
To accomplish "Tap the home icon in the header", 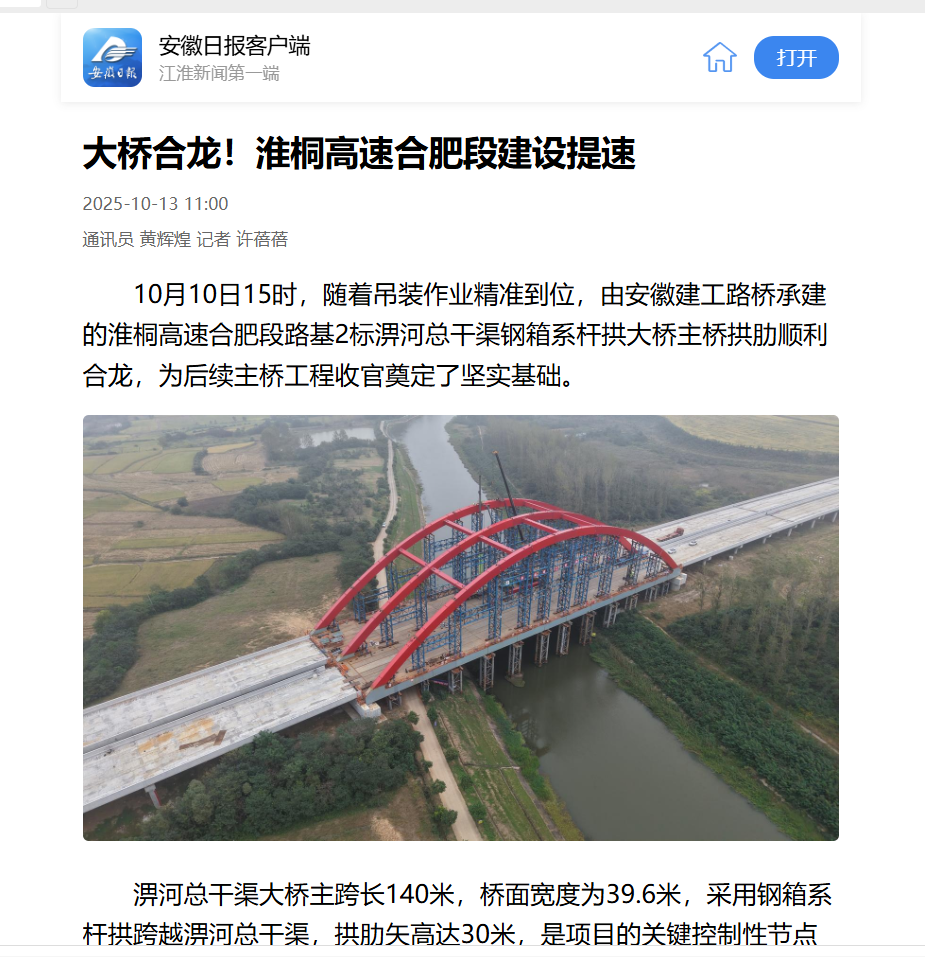I will [x=719, y=58].
